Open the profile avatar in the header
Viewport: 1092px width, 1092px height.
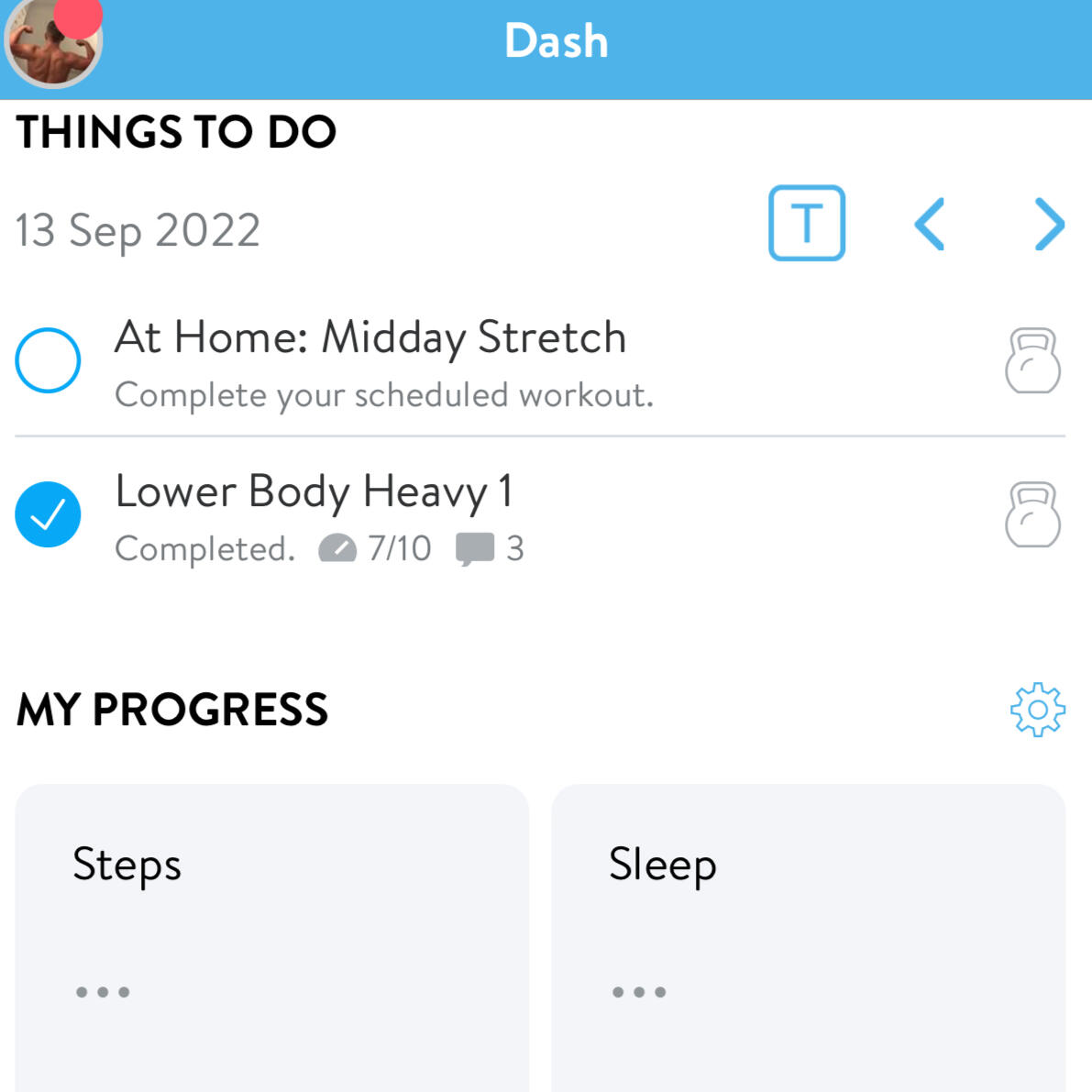(x=52, y=43)
